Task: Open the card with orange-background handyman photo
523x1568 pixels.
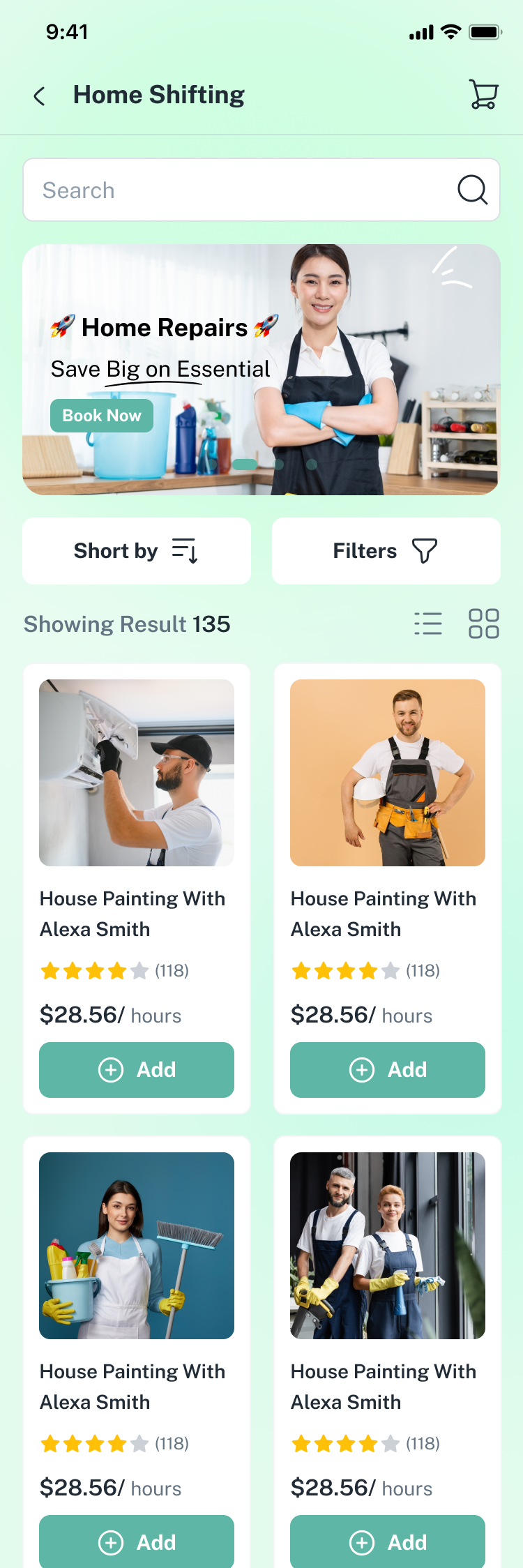Action: click(388, 773)
